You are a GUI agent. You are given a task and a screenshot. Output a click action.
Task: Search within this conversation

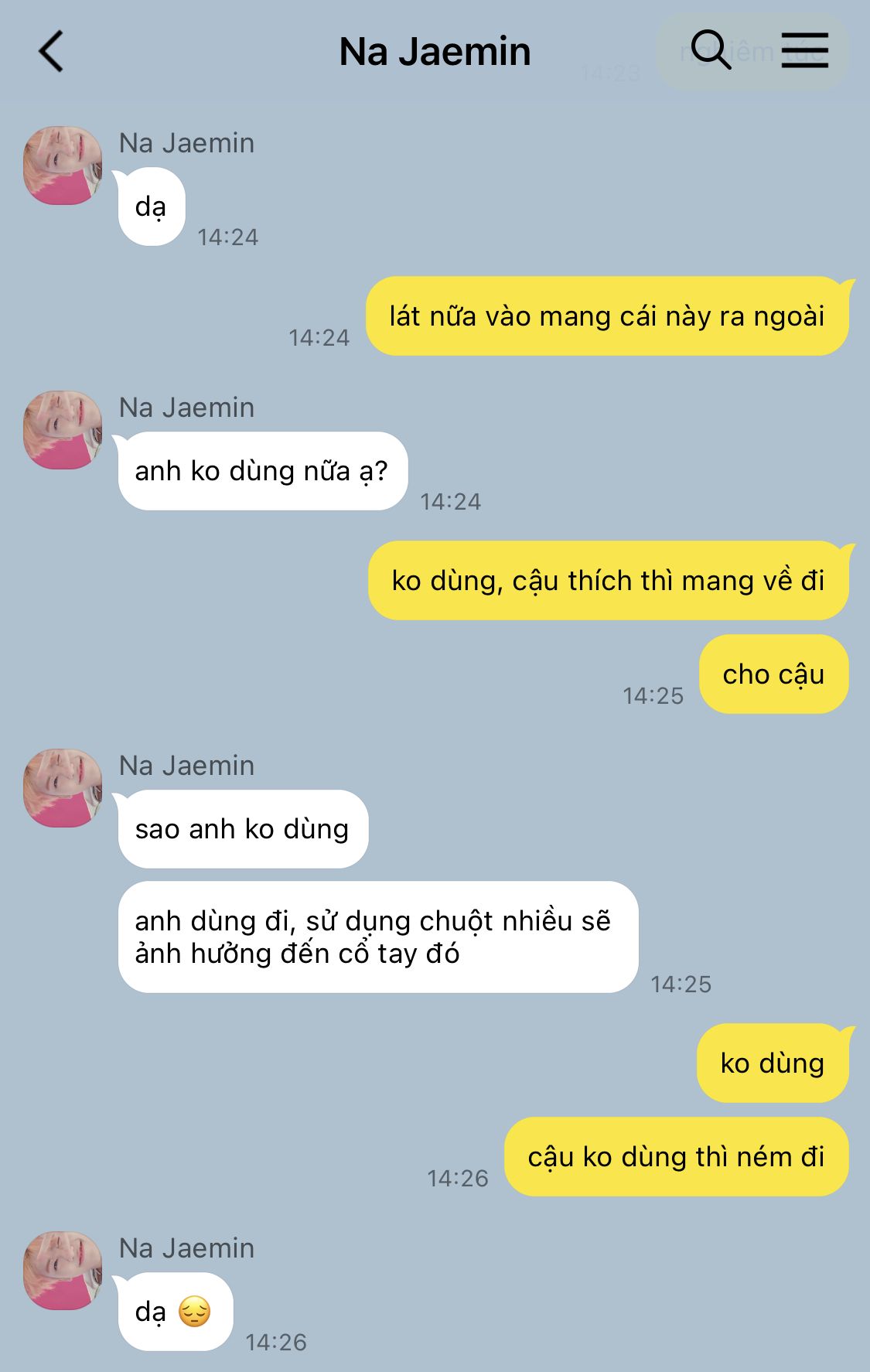tap(710, 50)
